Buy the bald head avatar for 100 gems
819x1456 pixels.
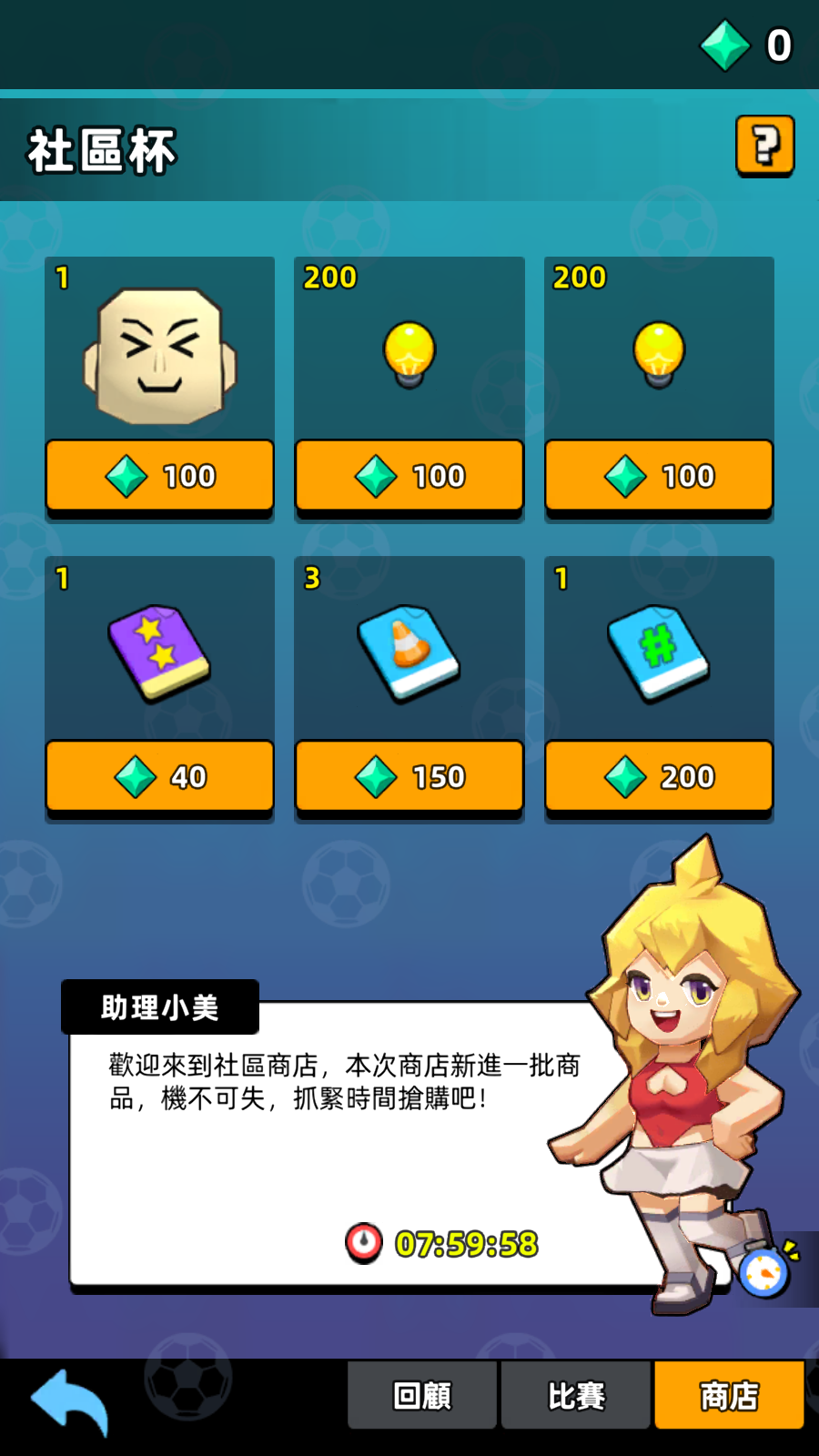click(x=160, y=476)
